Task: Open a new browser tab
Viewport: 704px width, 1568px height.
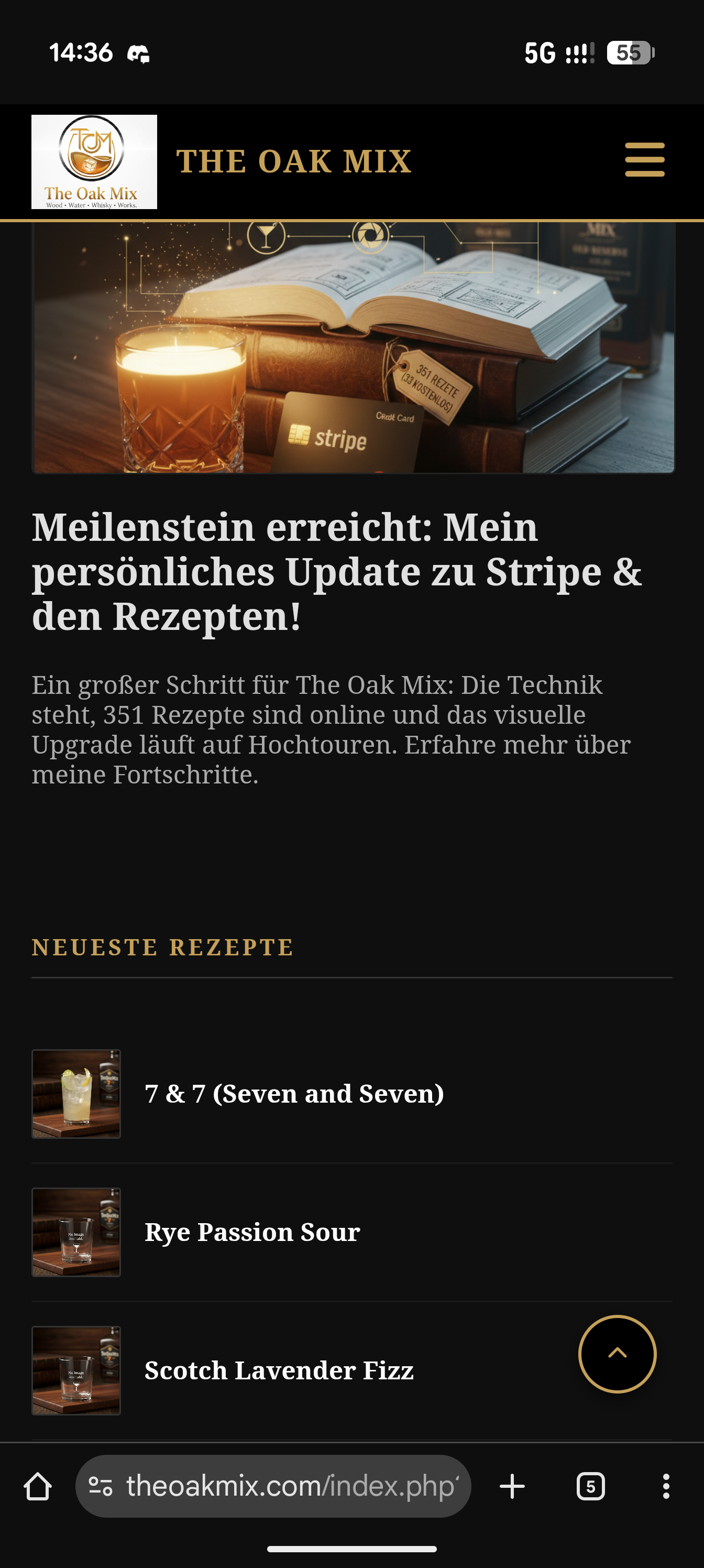Action: tap(512, 1486)
